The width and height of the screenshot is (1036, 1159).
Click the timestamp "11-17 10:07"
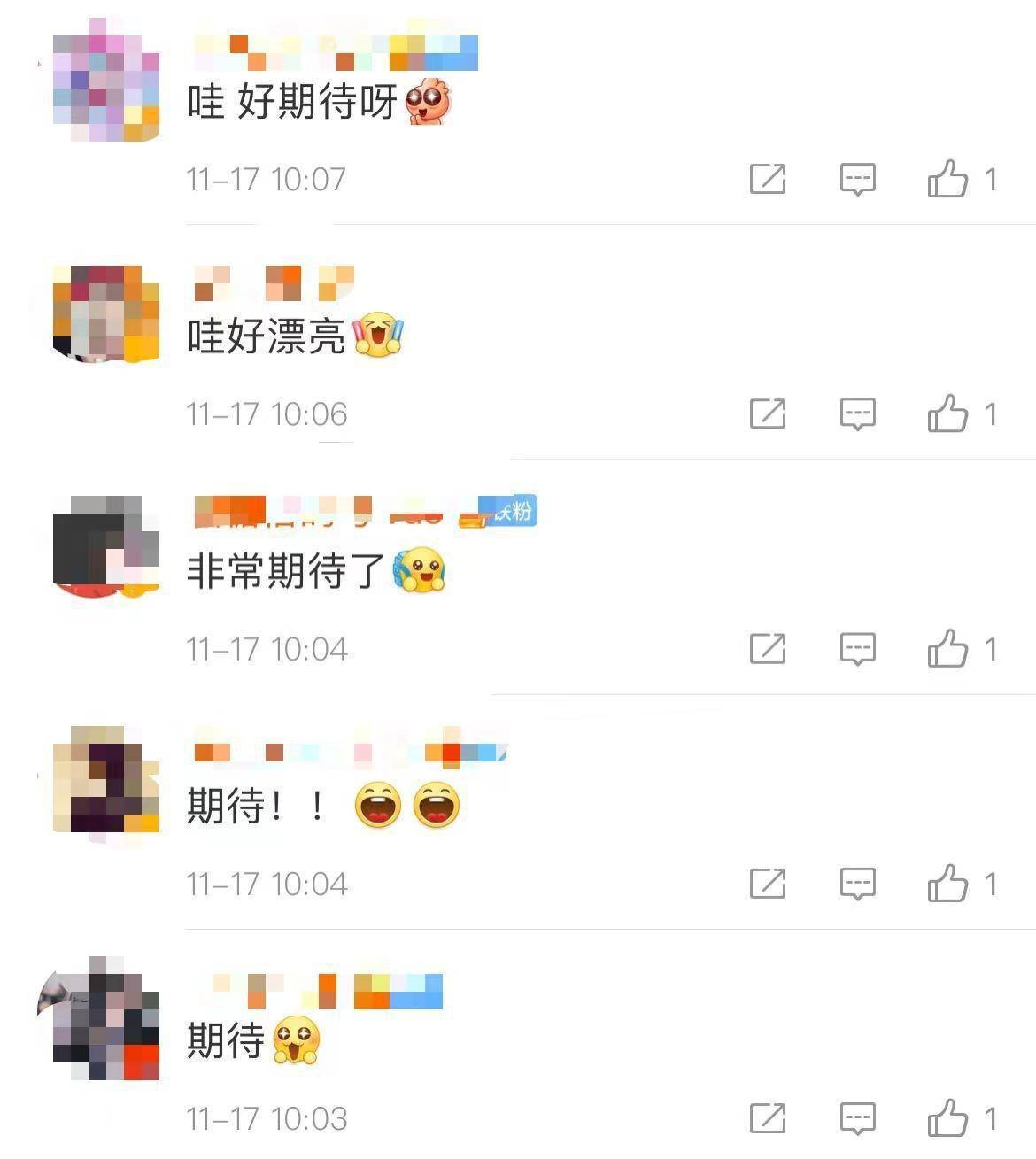(268, 179)
